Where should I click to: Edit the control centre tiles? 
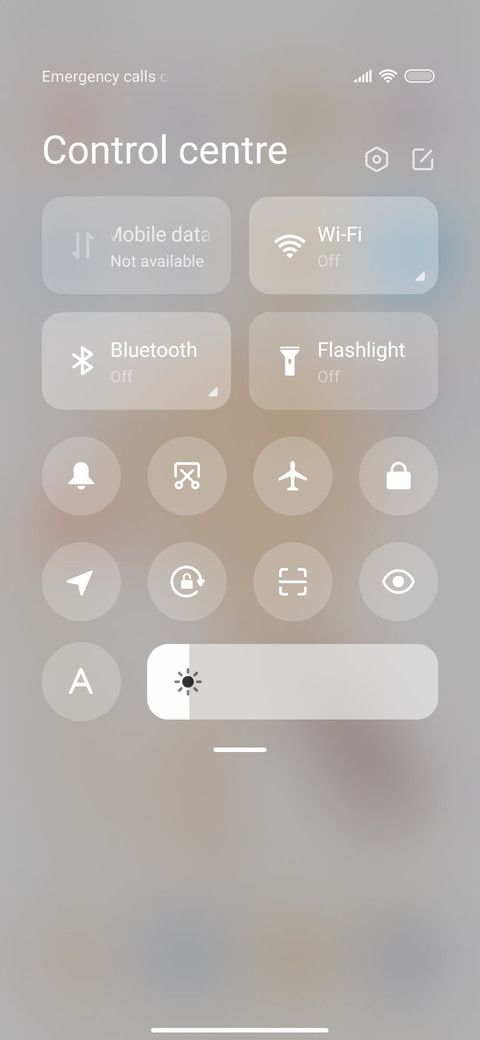422,159
